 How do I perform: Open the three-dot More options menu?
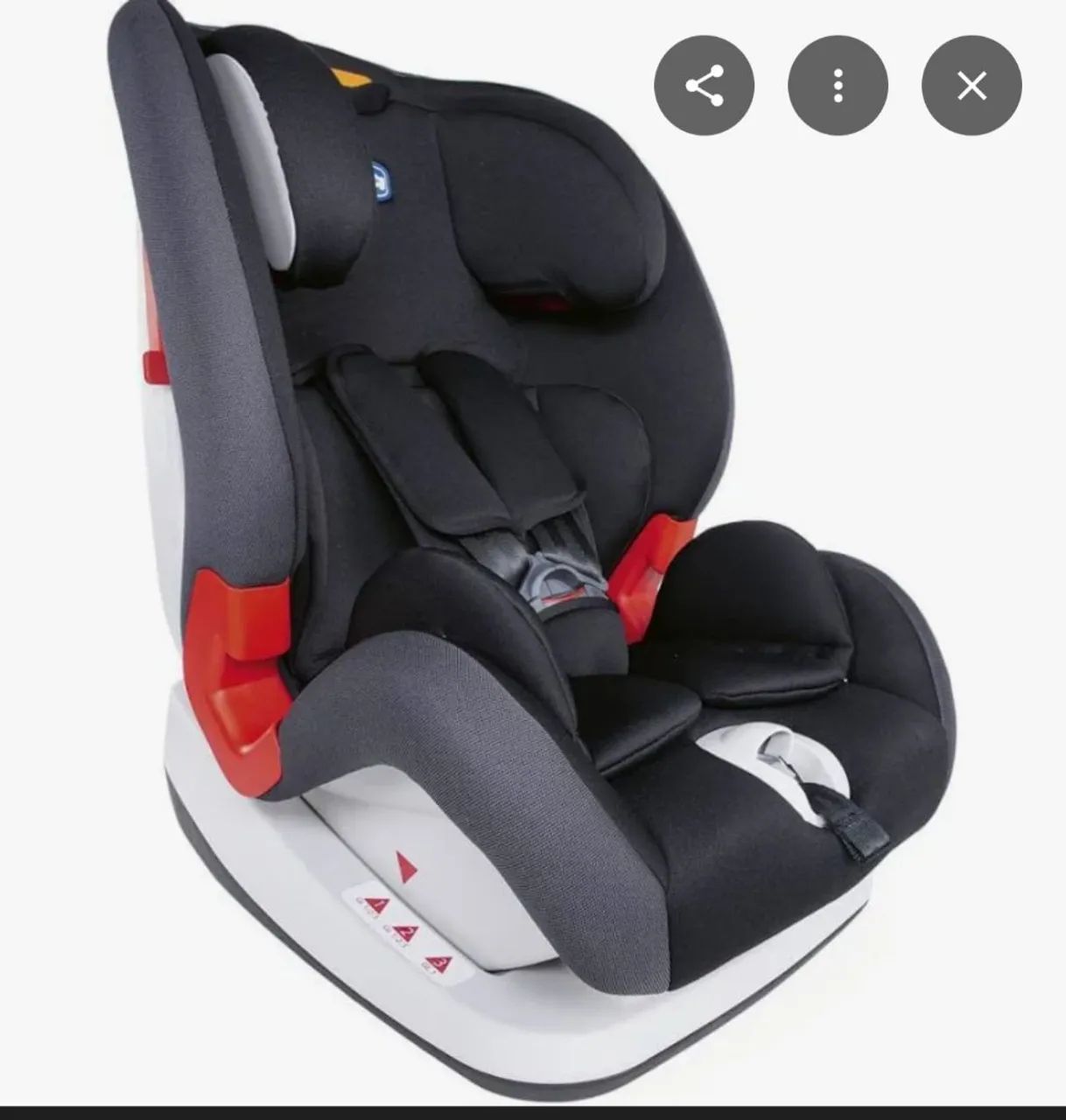[838, 83]
